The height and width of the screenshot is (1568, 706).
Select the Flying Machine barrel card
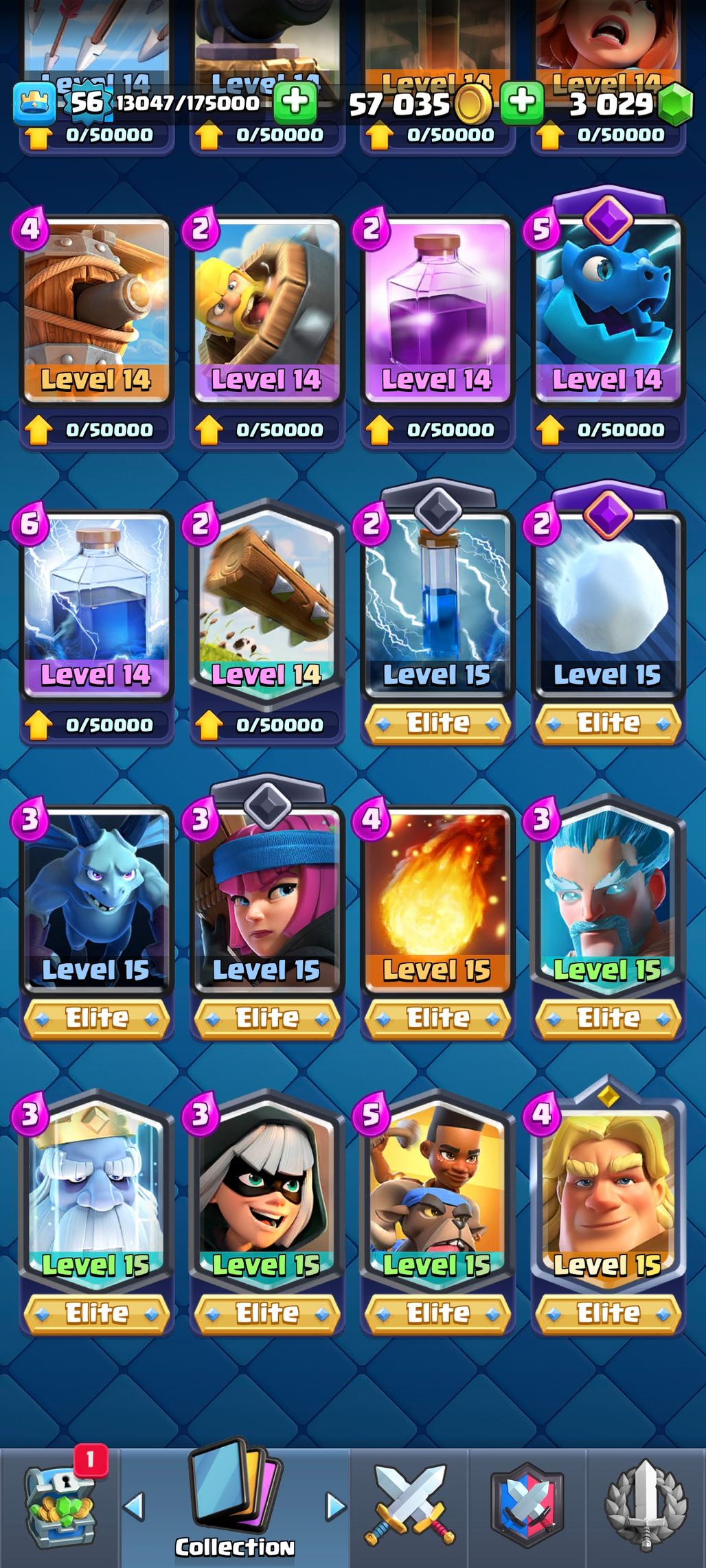pos(96,309)
